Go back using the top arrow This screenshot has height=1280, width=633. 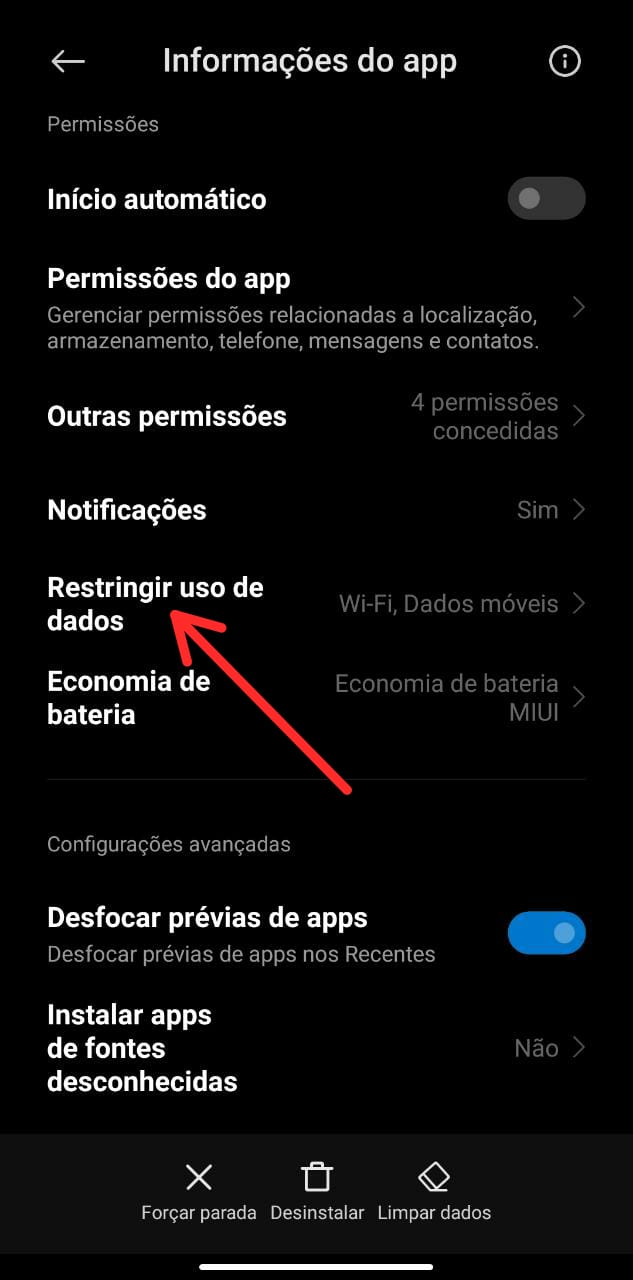(68, 62)
